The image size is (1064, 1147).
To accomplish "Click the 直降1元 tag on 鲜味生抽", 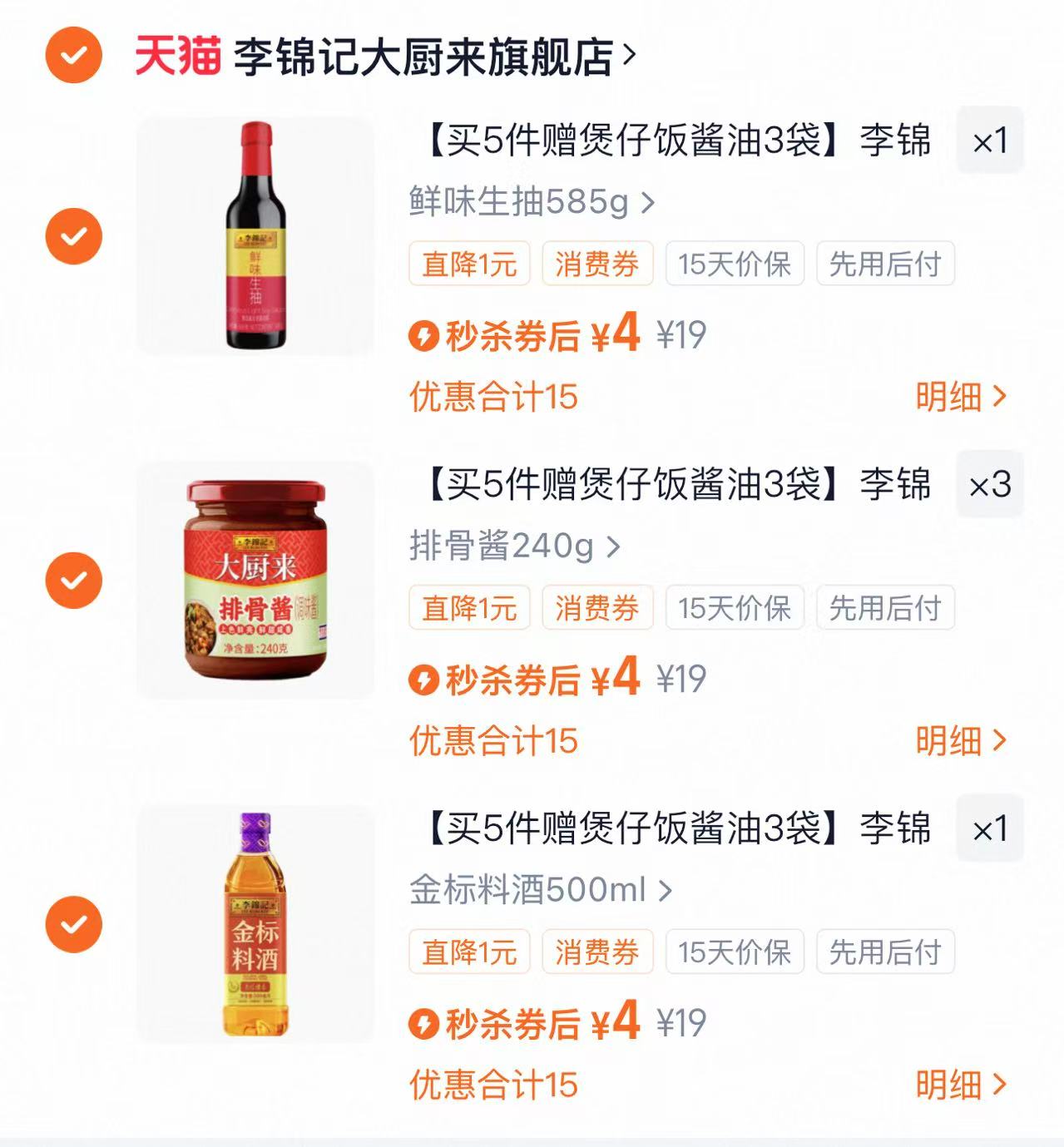I will 470,263.
